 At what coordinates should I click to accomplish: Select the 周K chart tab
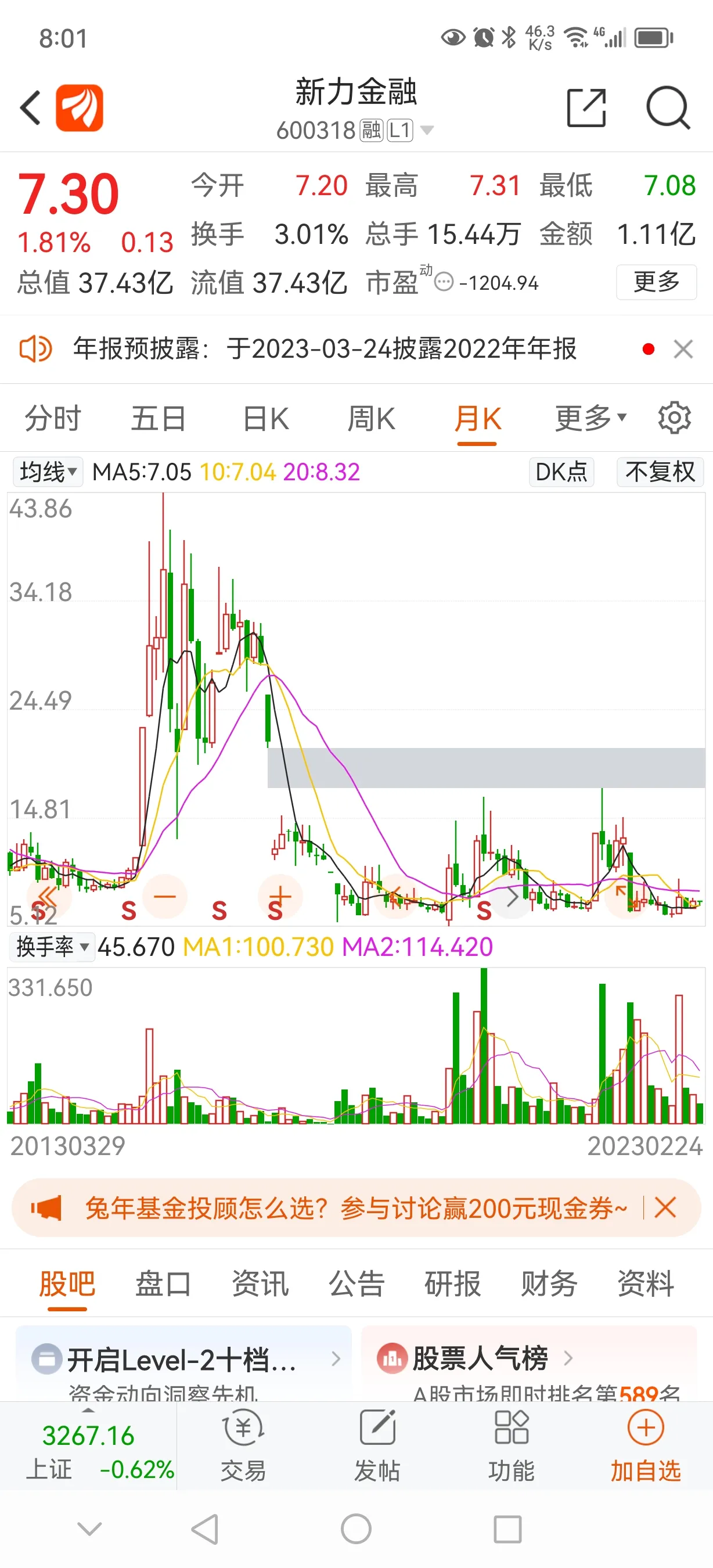pyautogui.click(x=371, y=419)
